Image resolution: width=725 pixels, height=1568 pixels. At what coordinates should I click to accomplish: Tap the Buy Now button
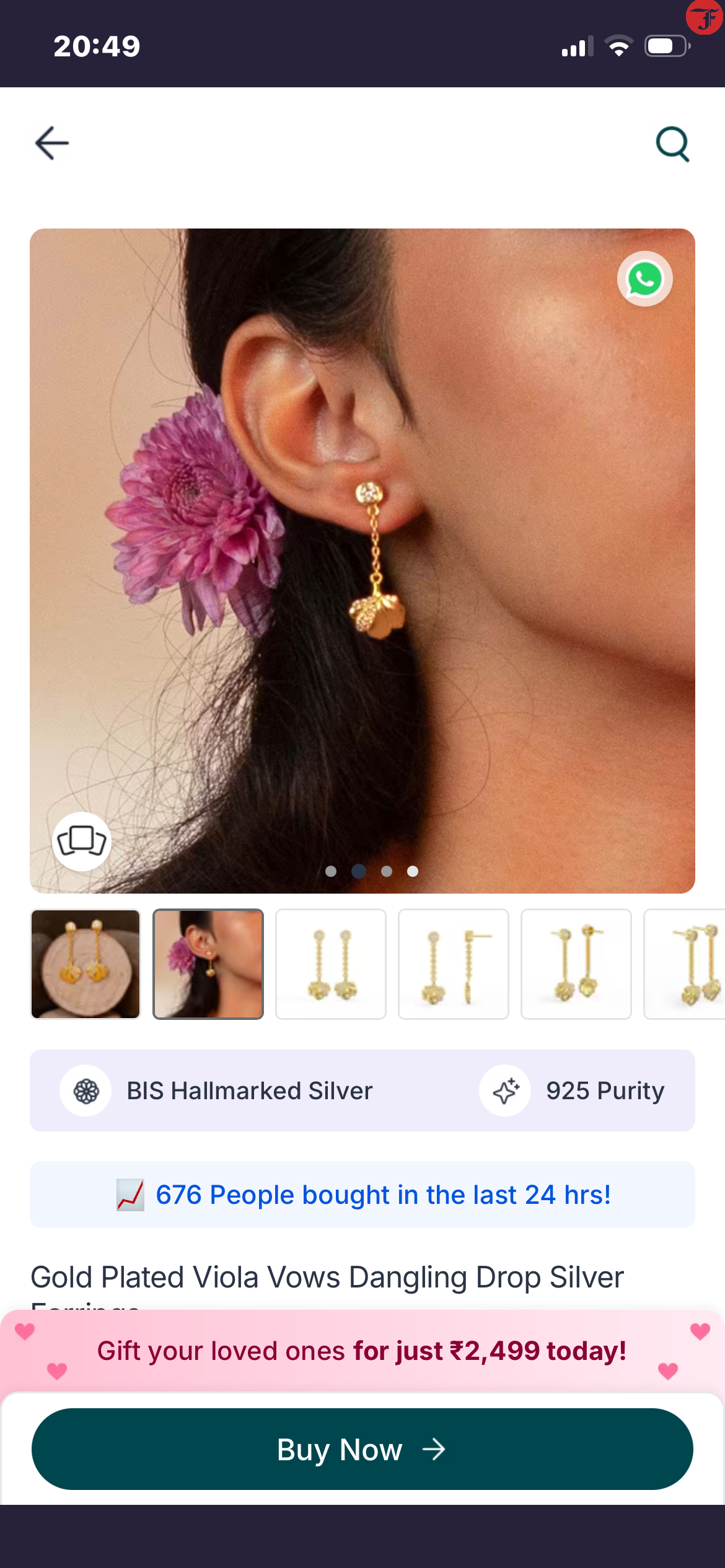362,1449
